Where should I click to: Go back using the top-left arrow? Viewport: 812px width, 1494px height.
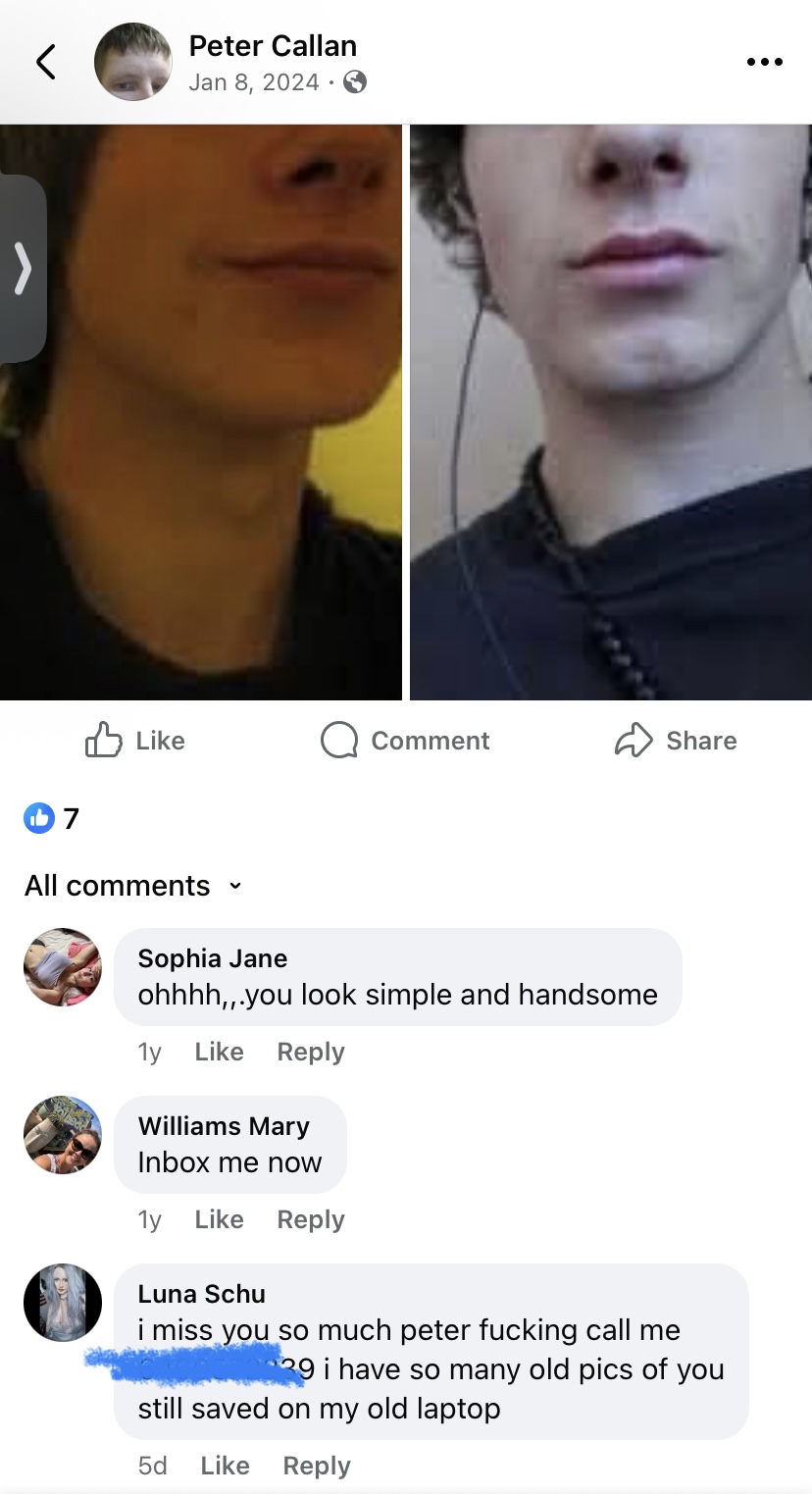click(45, 62)
